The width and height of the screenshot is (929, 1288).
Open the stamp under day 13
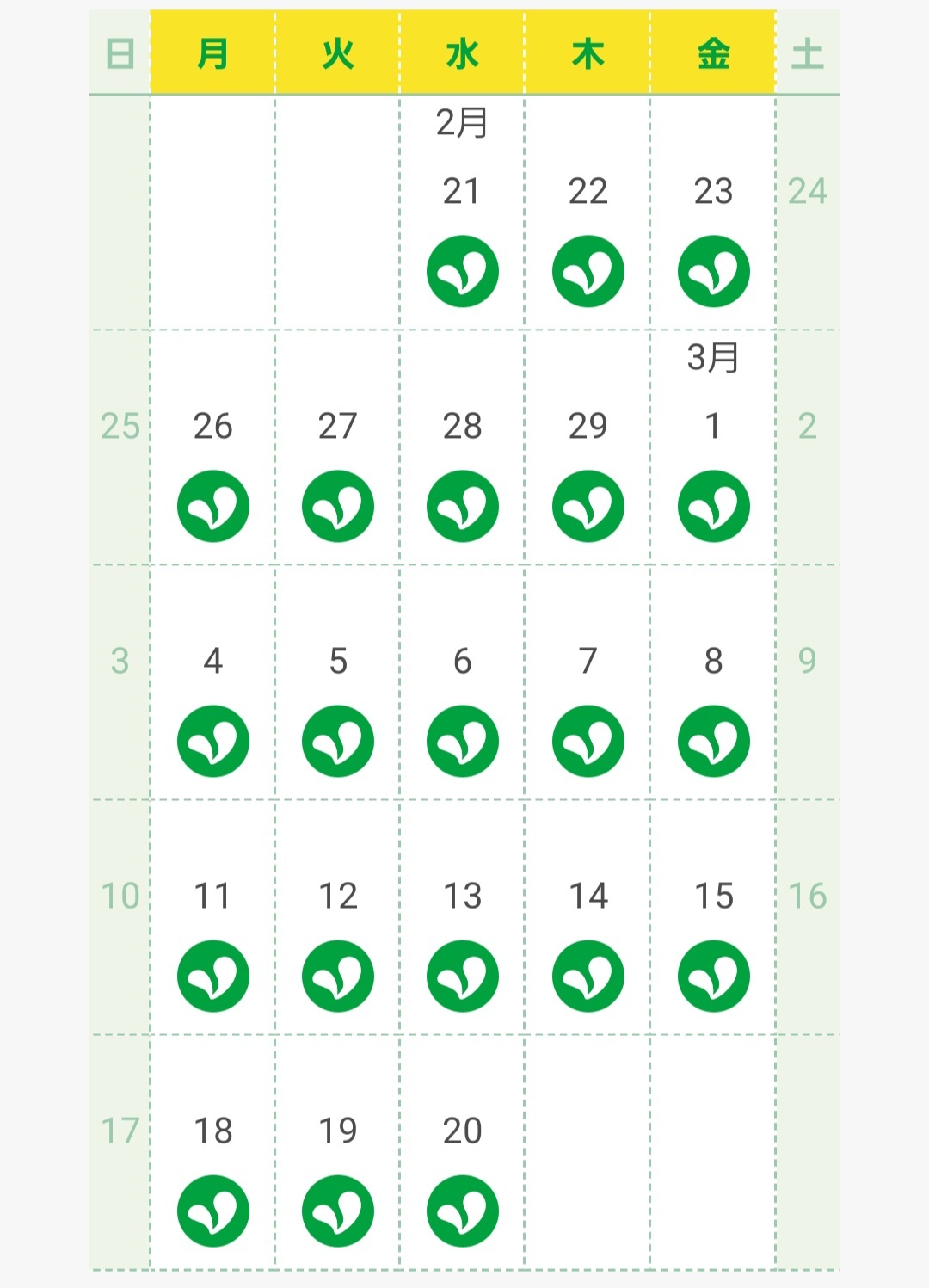tap(462, 976)
